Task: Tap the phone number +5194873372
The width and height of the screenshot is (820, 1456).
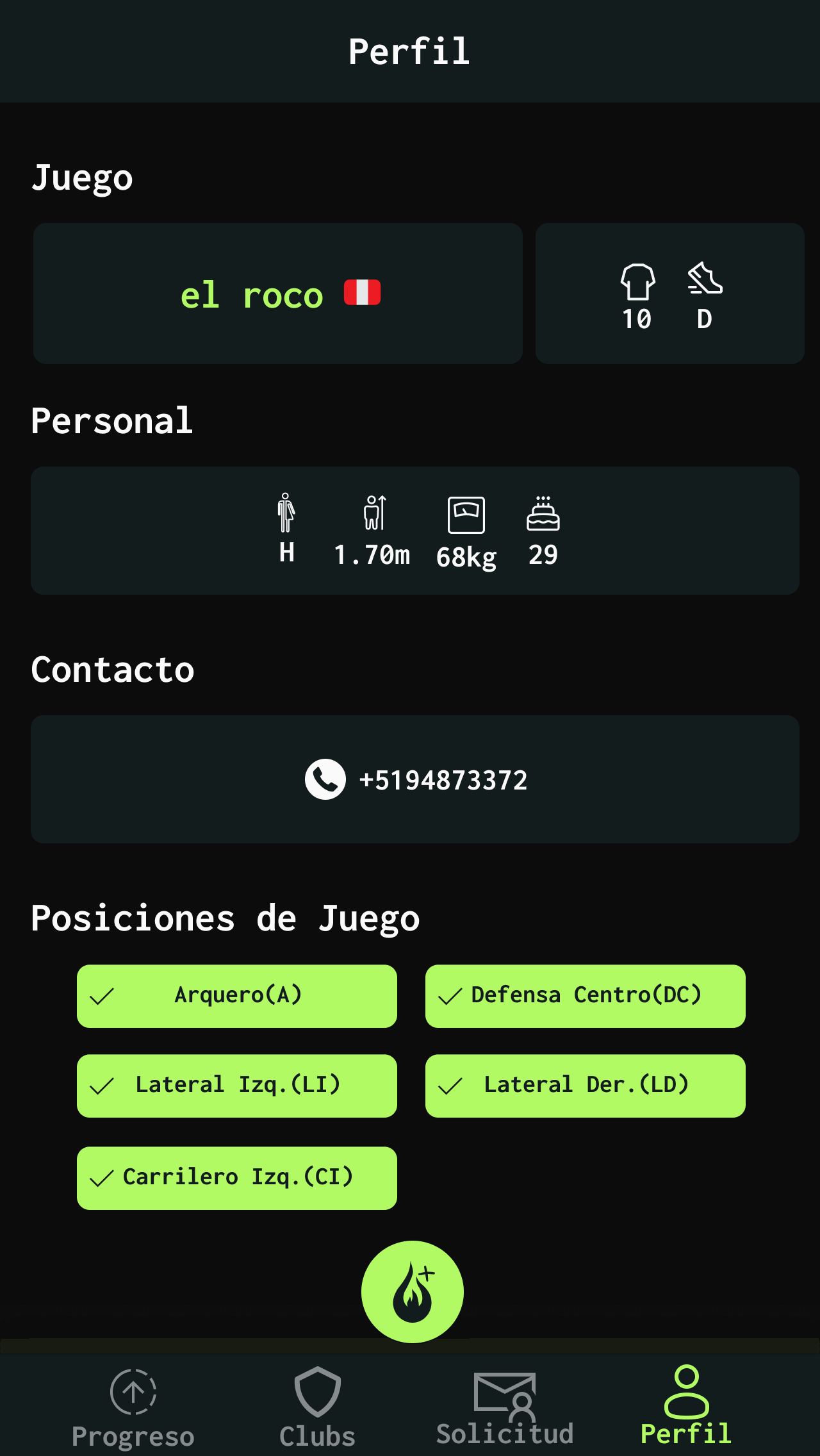Action: tap(443, 779)
